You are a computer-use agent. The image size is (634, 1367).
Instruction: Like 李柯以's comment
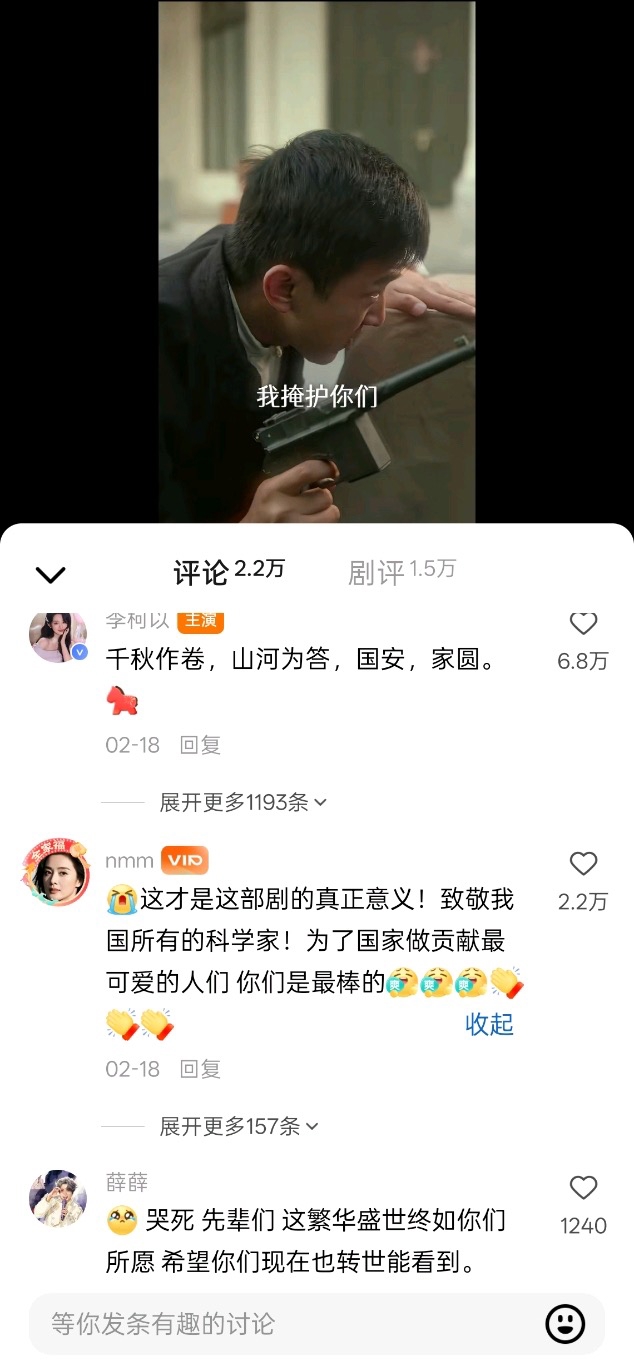pos(583,625)
